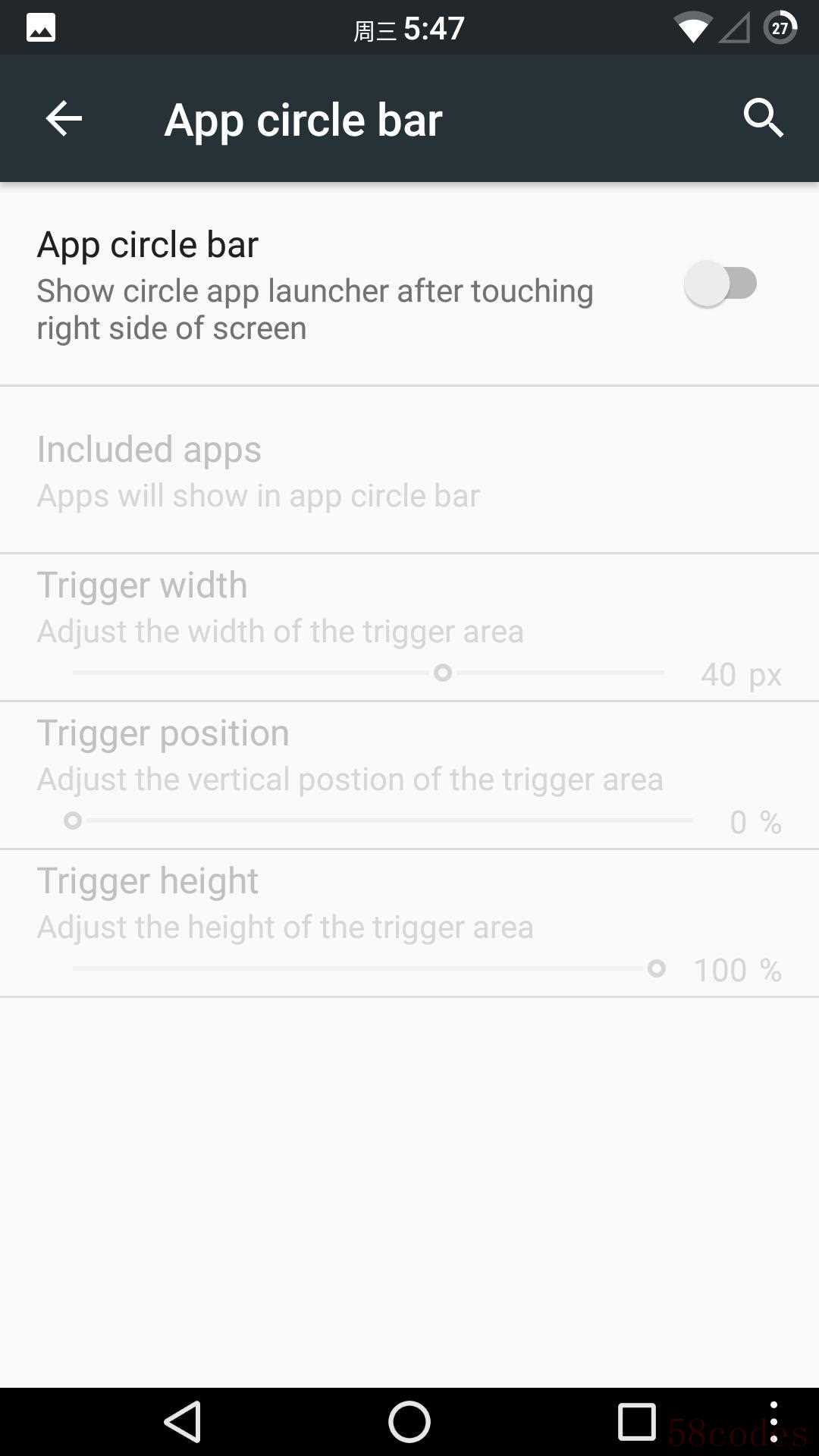Open the search icon in app bar
The image size is (819, 1456).
coord(763,118)
